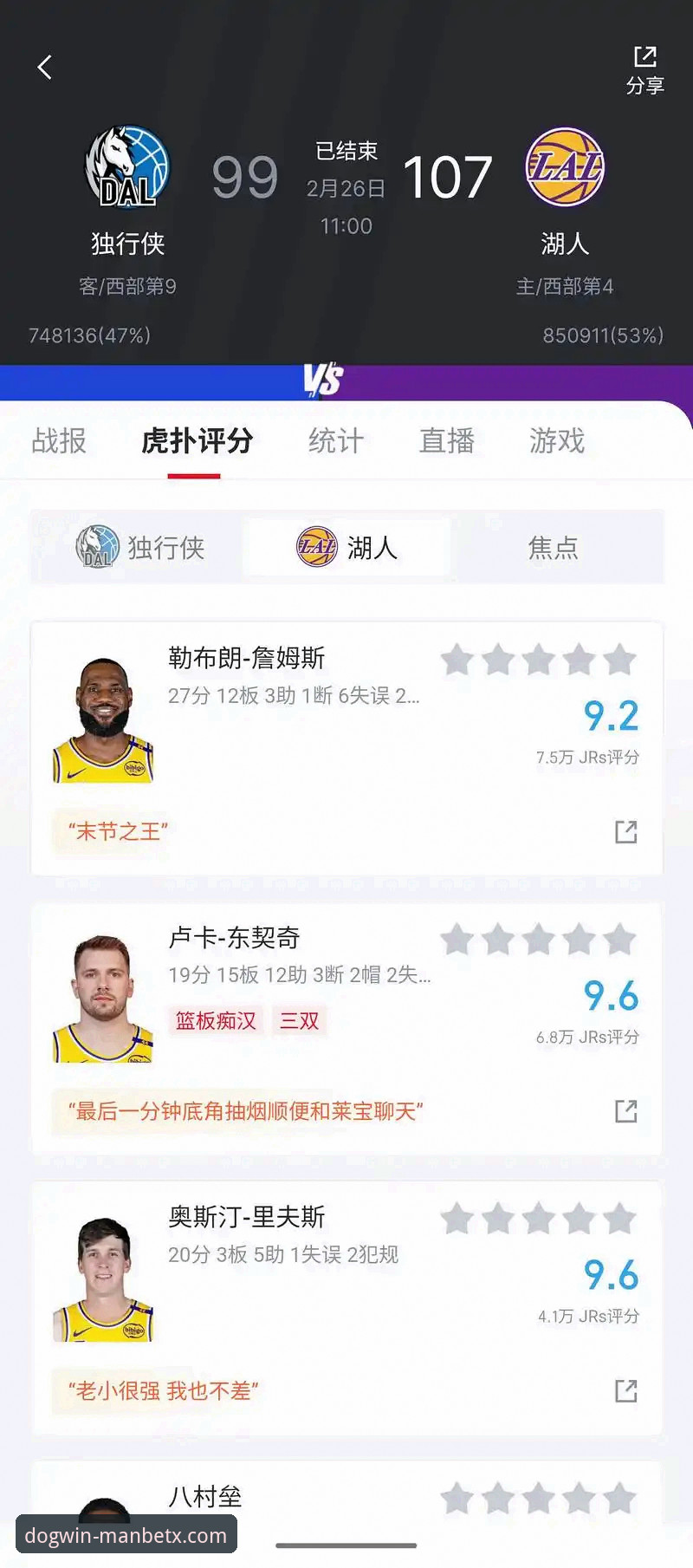Tap the 三双 tag on Doncic's card
This screenshot has height=1568, width=693.
(299, 1021)
